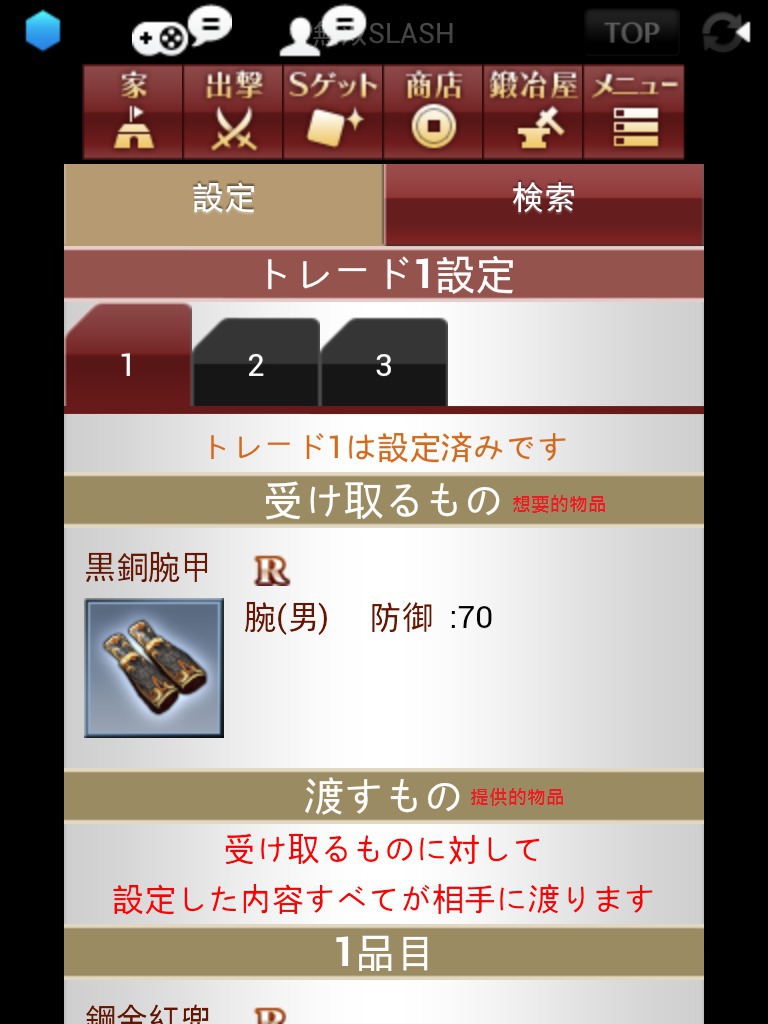The width and height of the screenshot is (768, 1024).
Task: Reload the page with refresh icon
Action: pyautogui.click(x=725, y=33)
